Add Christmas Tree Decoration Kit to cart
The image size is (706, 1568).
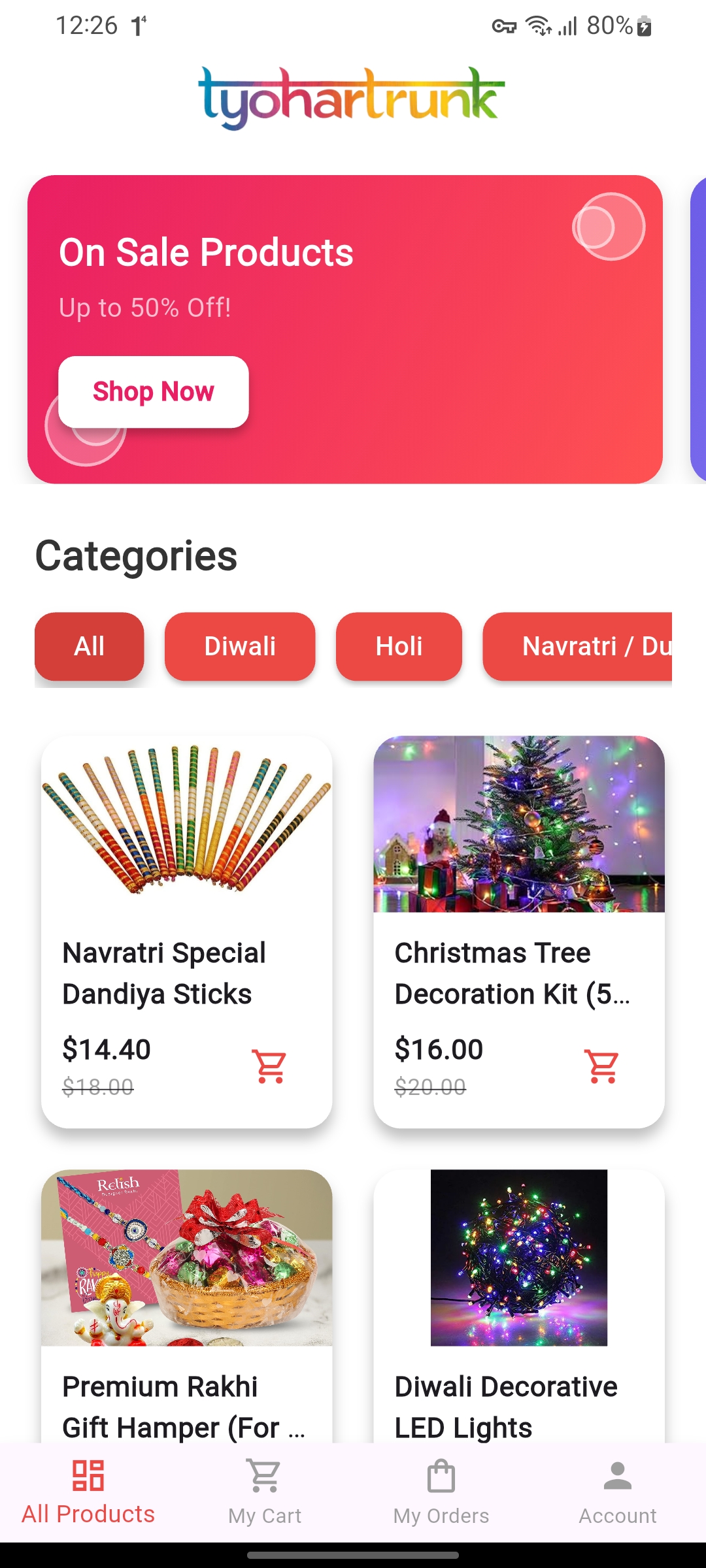click(x=601, y=1066)
